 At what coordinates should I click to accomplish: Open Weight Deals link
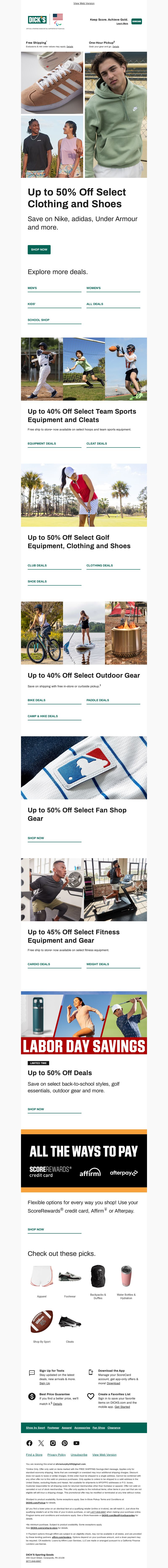97,964
